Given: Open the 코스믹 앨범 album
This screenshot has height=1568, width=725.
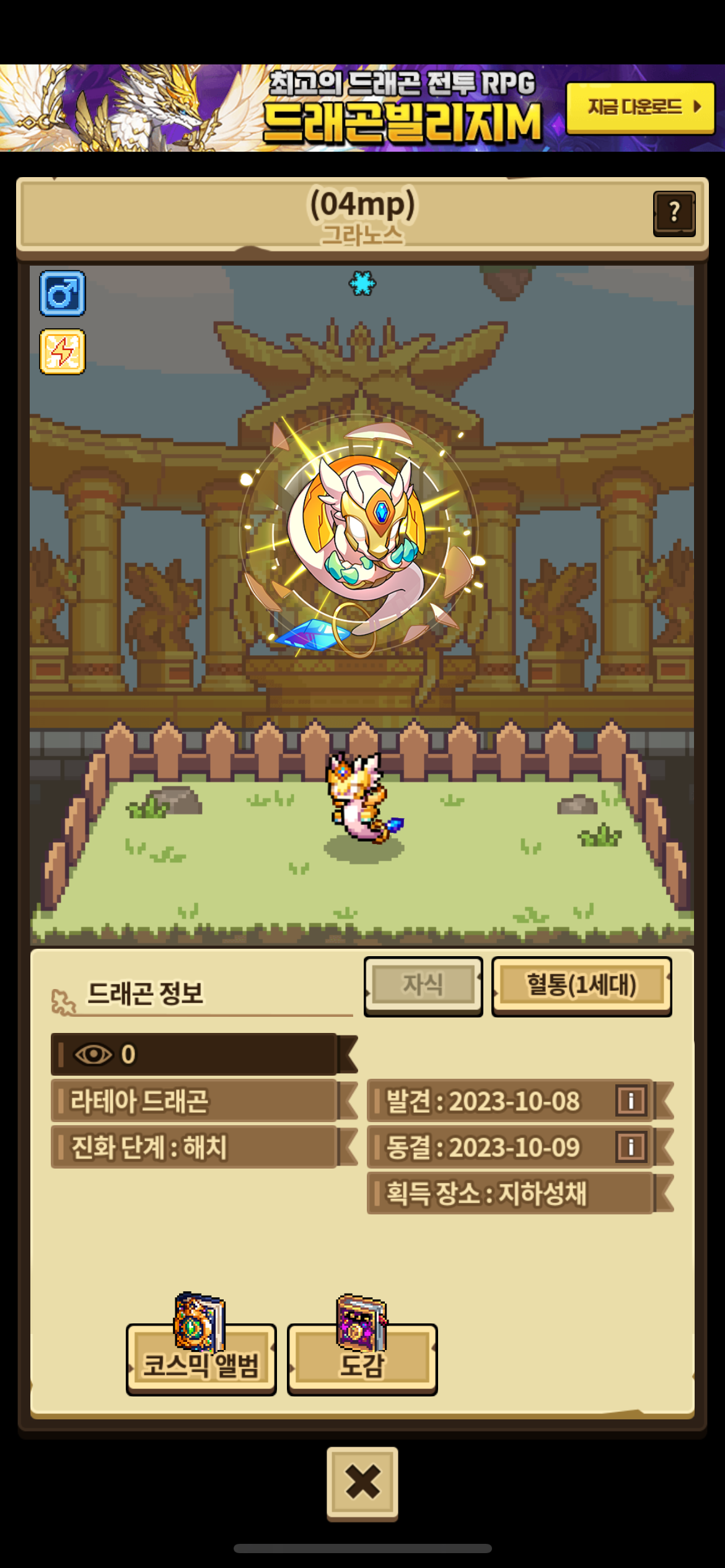Looking at the screenshot, I should 201,1358.
